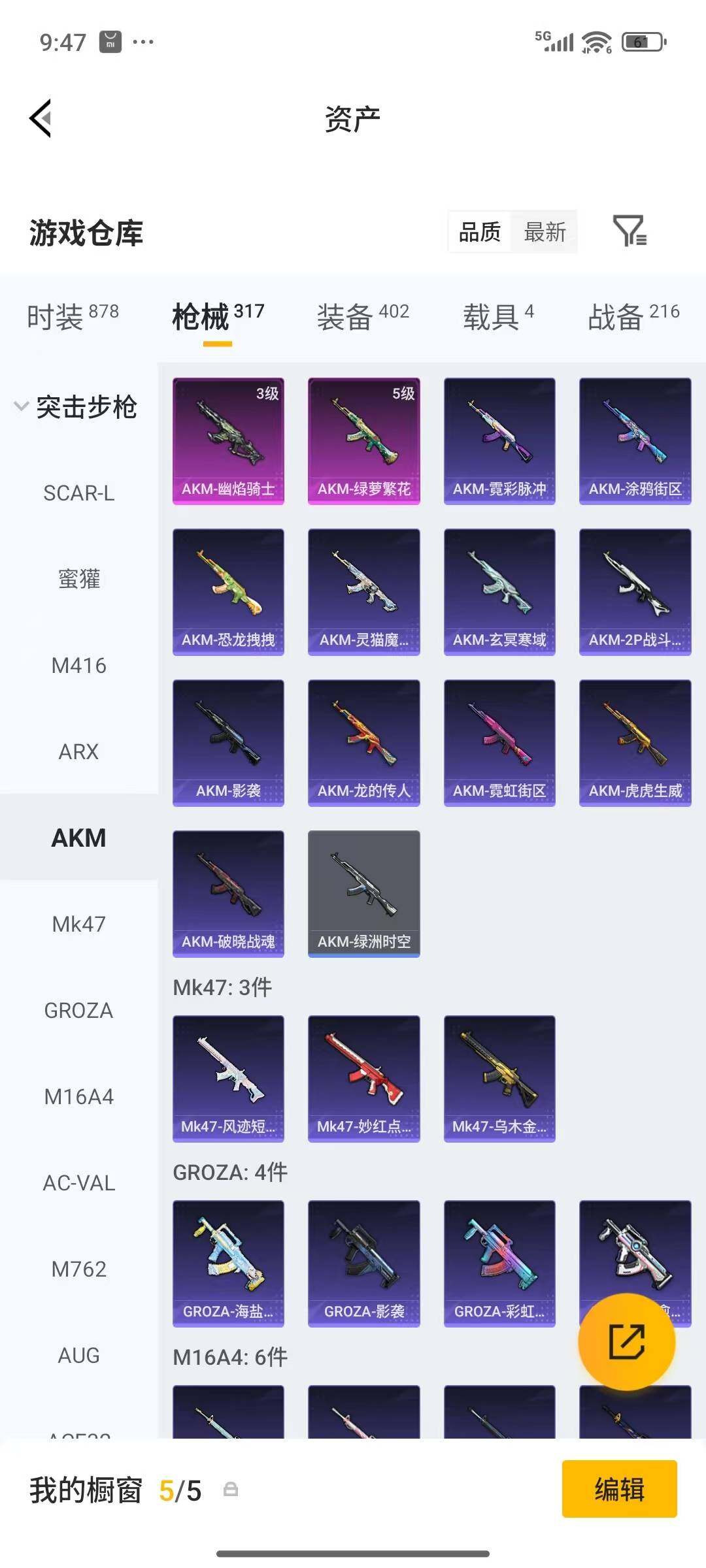Go back from the 资产 page
Screen dimensions: 706x1568
point(41,119)
